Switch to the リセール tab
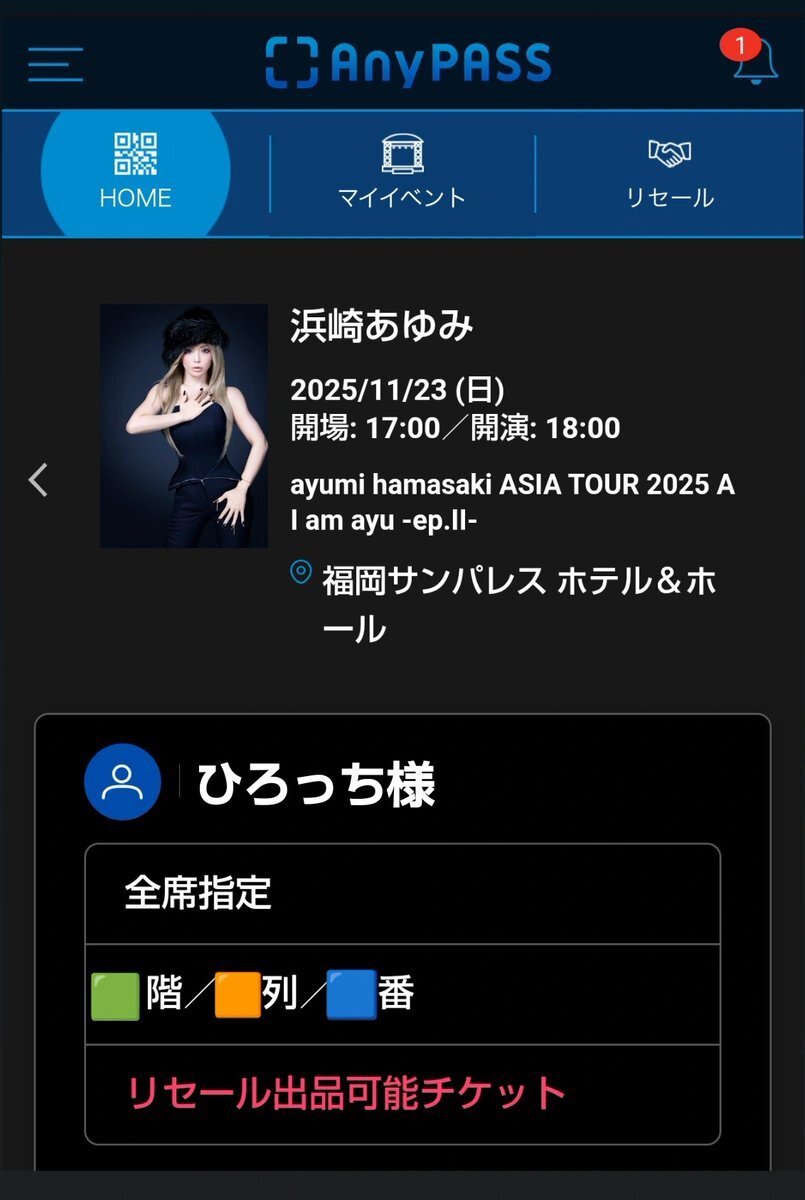Screen dimensions: 805x1200 [669, 172]
